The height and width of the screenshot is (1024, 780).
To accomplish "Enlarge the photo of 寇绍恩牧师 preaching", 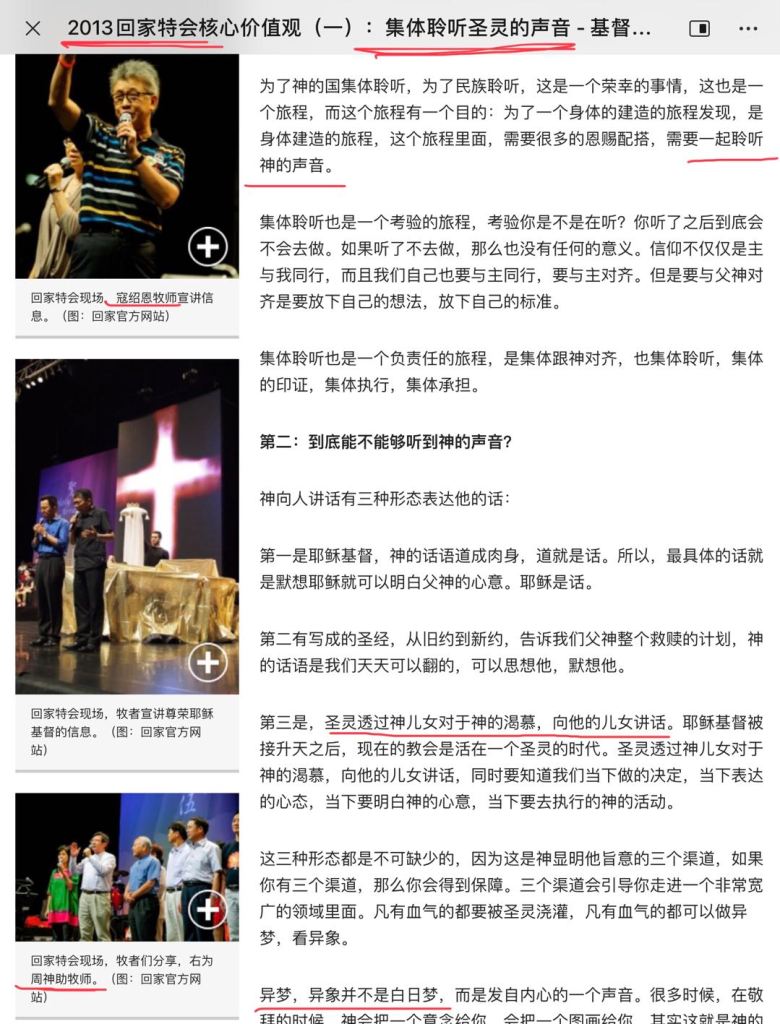I will 208,247.
